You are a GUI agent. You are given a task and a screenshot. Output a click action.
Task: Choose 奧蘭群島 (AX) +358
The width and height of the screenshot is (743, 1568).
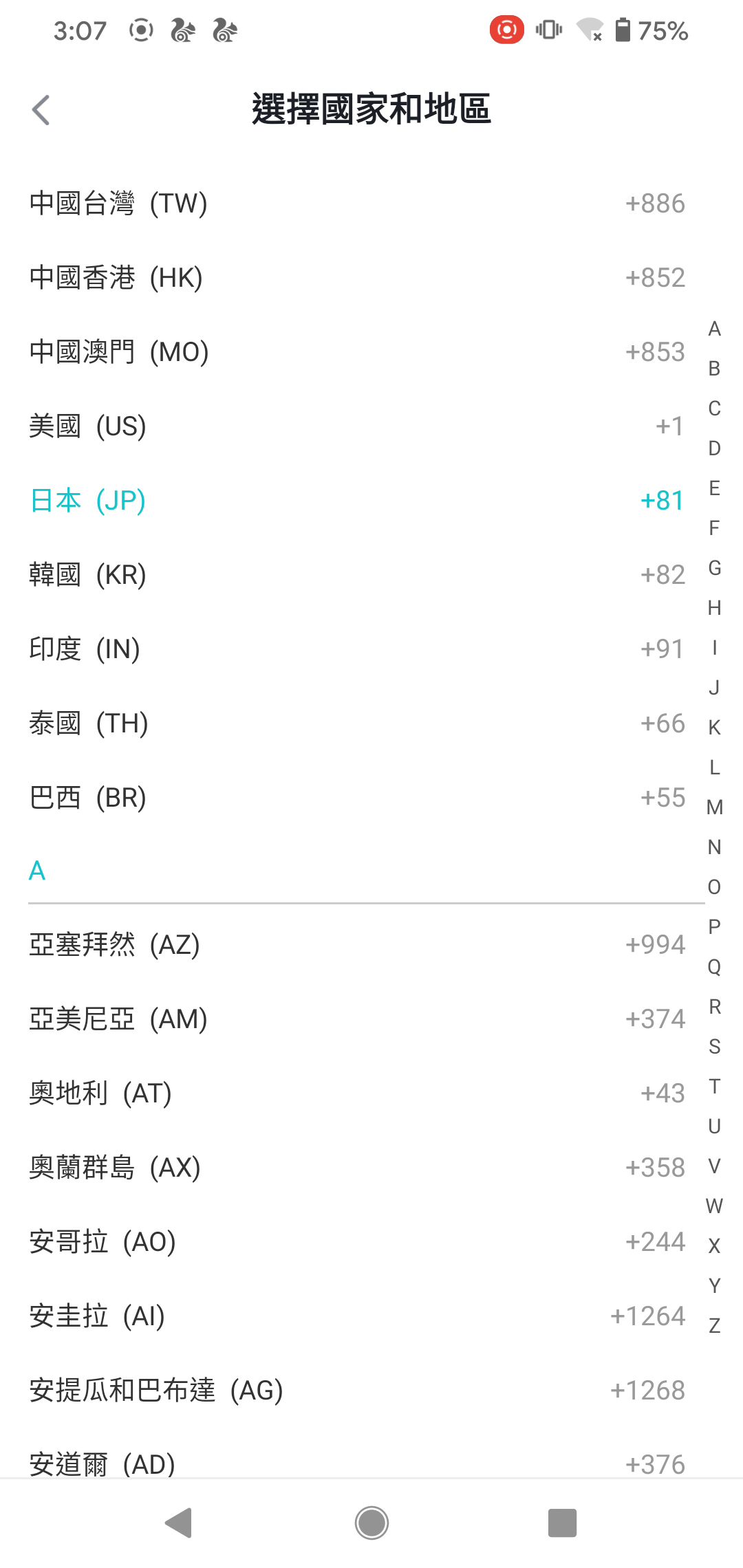[356, 1168]
